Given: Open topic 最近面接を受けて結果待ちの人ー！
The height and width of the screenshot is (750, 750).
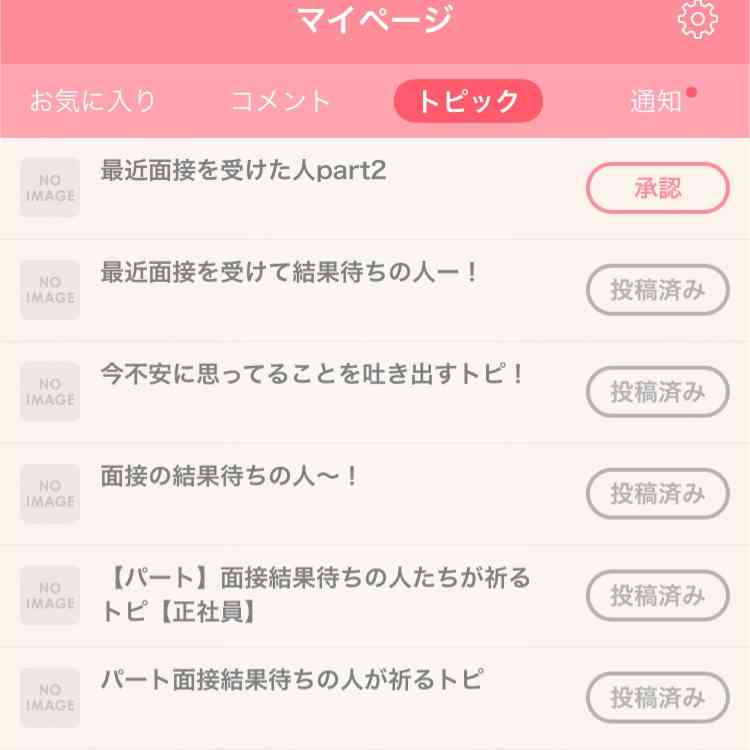Looking at the screenshot, I should (290, 272).
